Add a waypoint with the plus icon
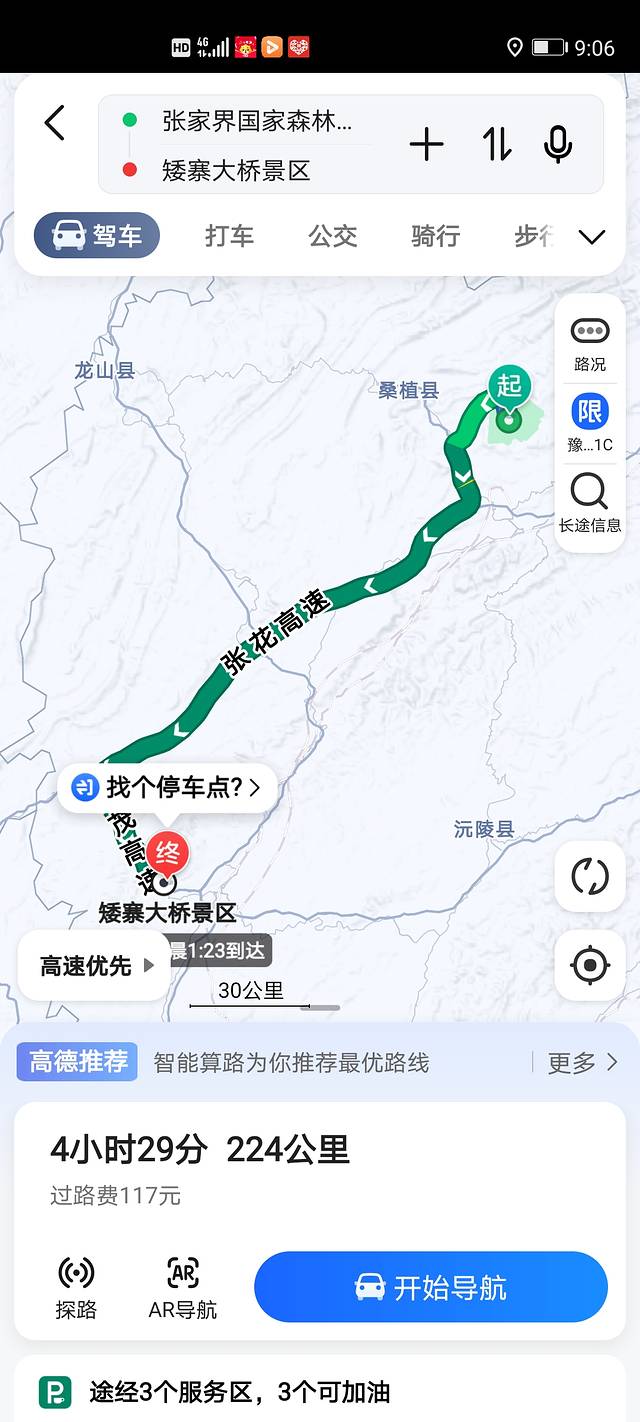The height and width of the screenshot is (1422, 640). [426, 145]
